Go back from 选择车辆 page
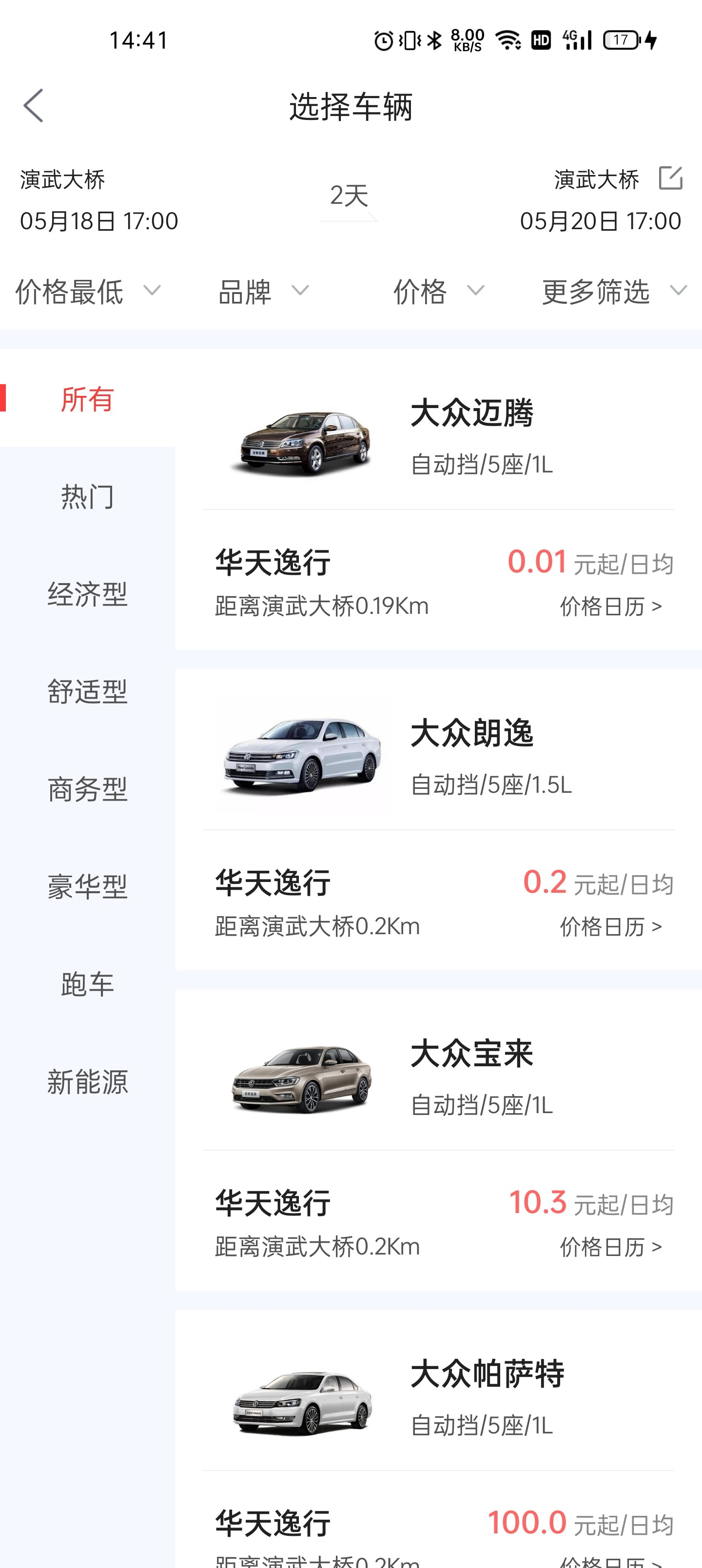Screen dimensions: 702x1568 tap(34, 106)
